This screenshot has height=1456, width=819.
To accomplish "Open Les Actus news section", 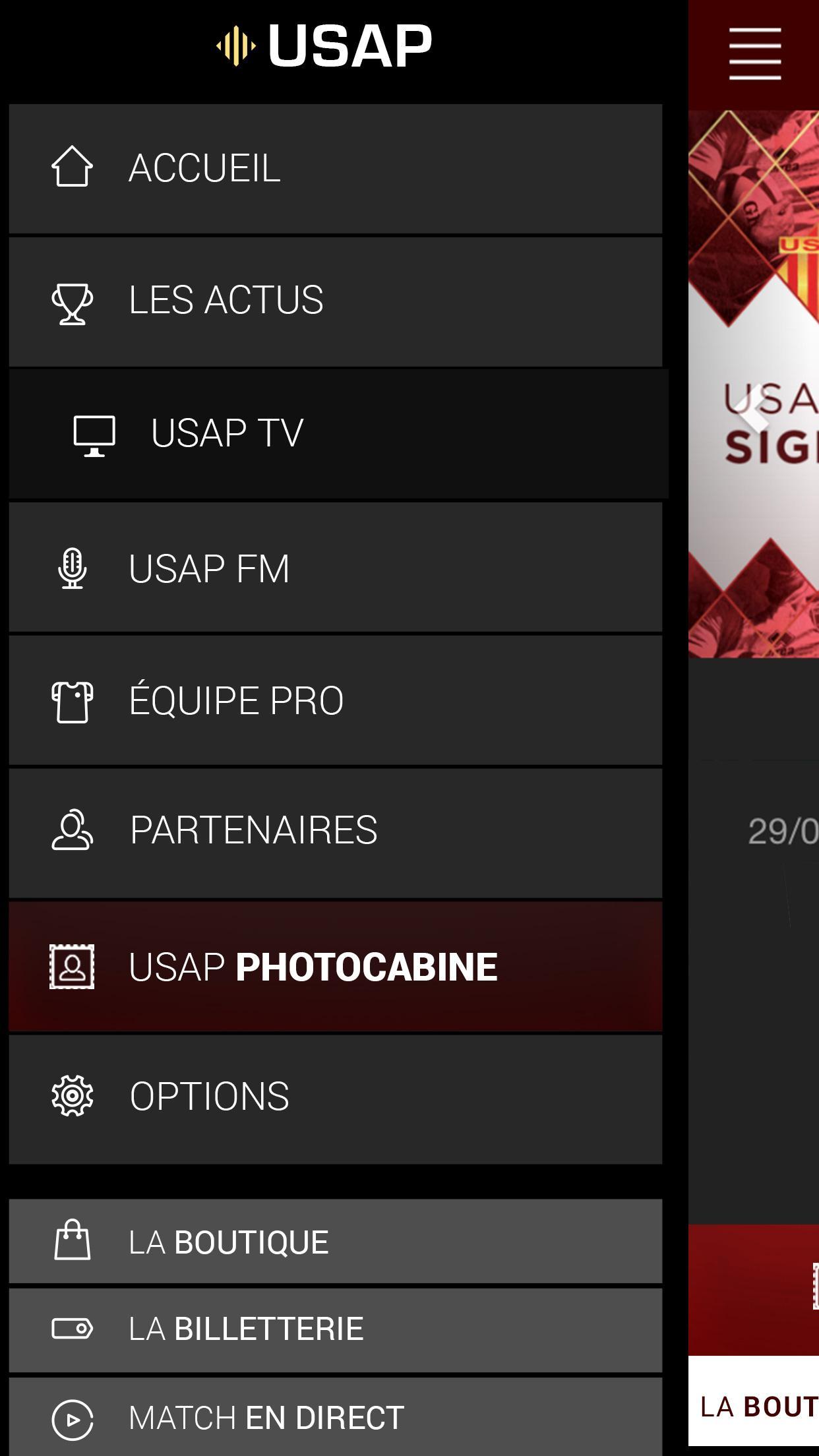I will coord(335,301).
